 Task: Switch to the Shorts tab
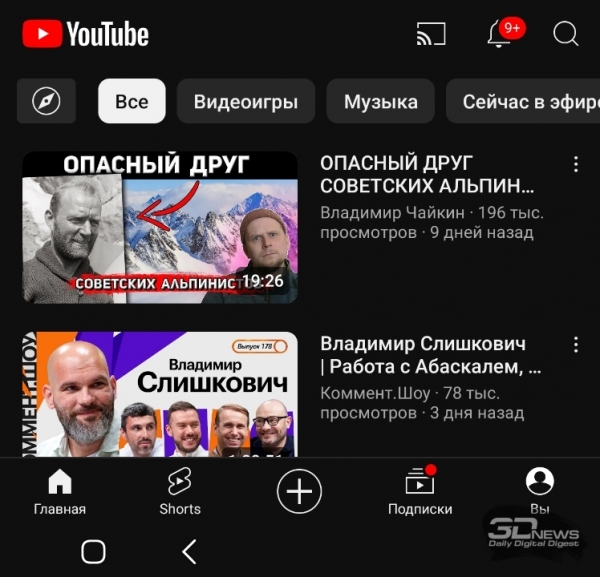180,492
